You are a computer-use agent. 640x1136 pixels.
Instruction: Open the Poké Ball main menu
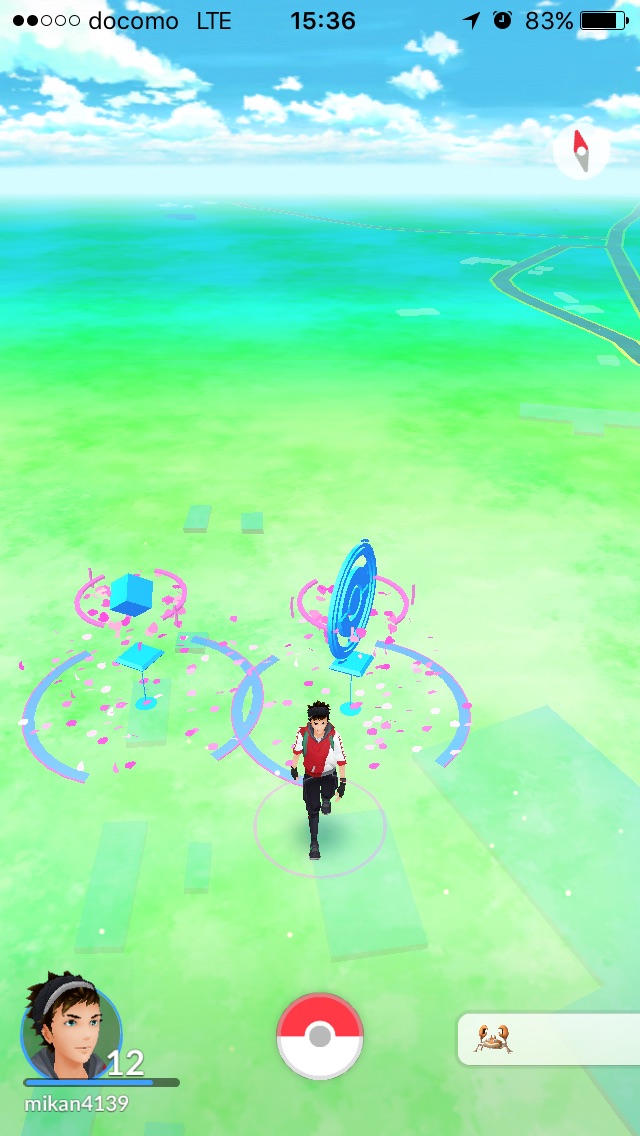[x=320, y=1036]
